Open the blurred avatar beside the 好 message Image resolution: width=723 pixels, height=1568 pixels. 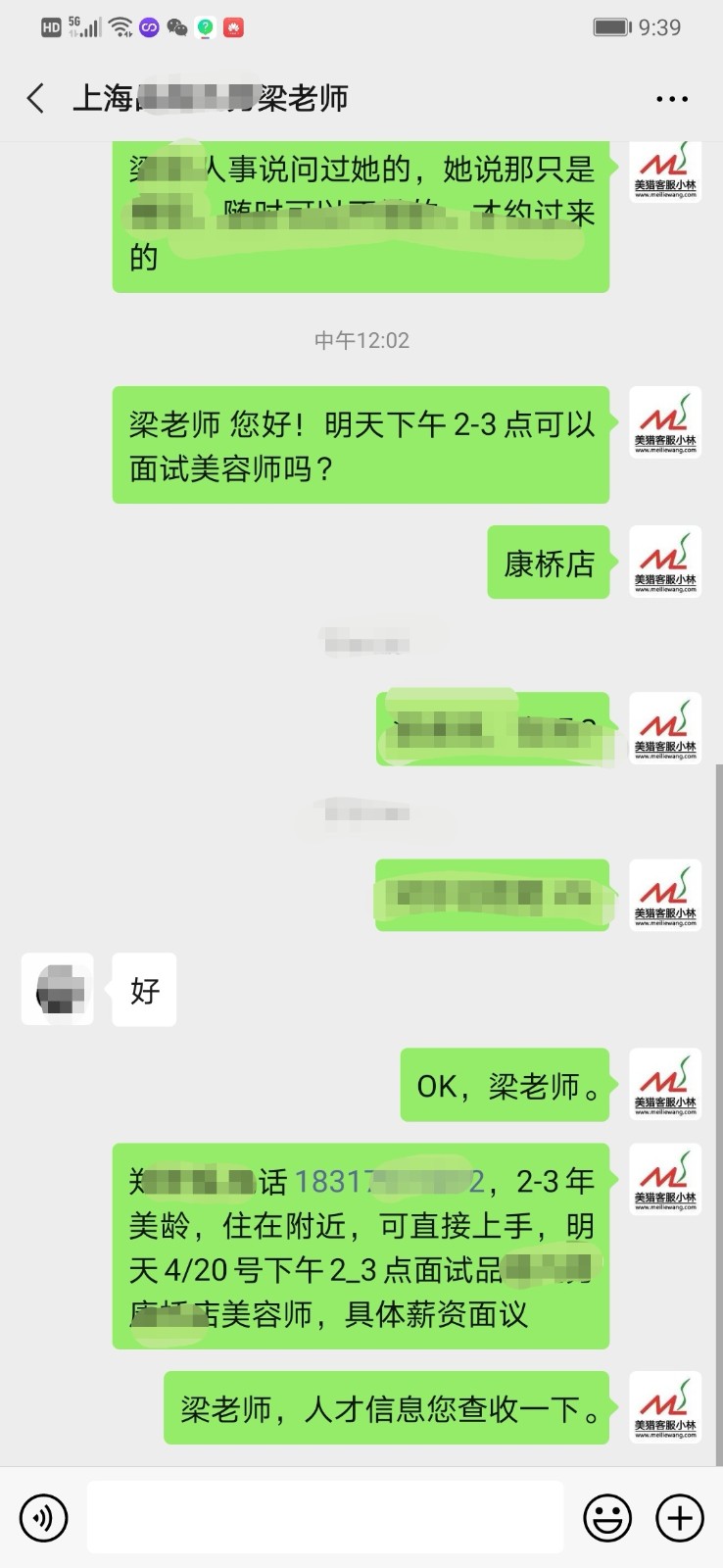(58, 990)
